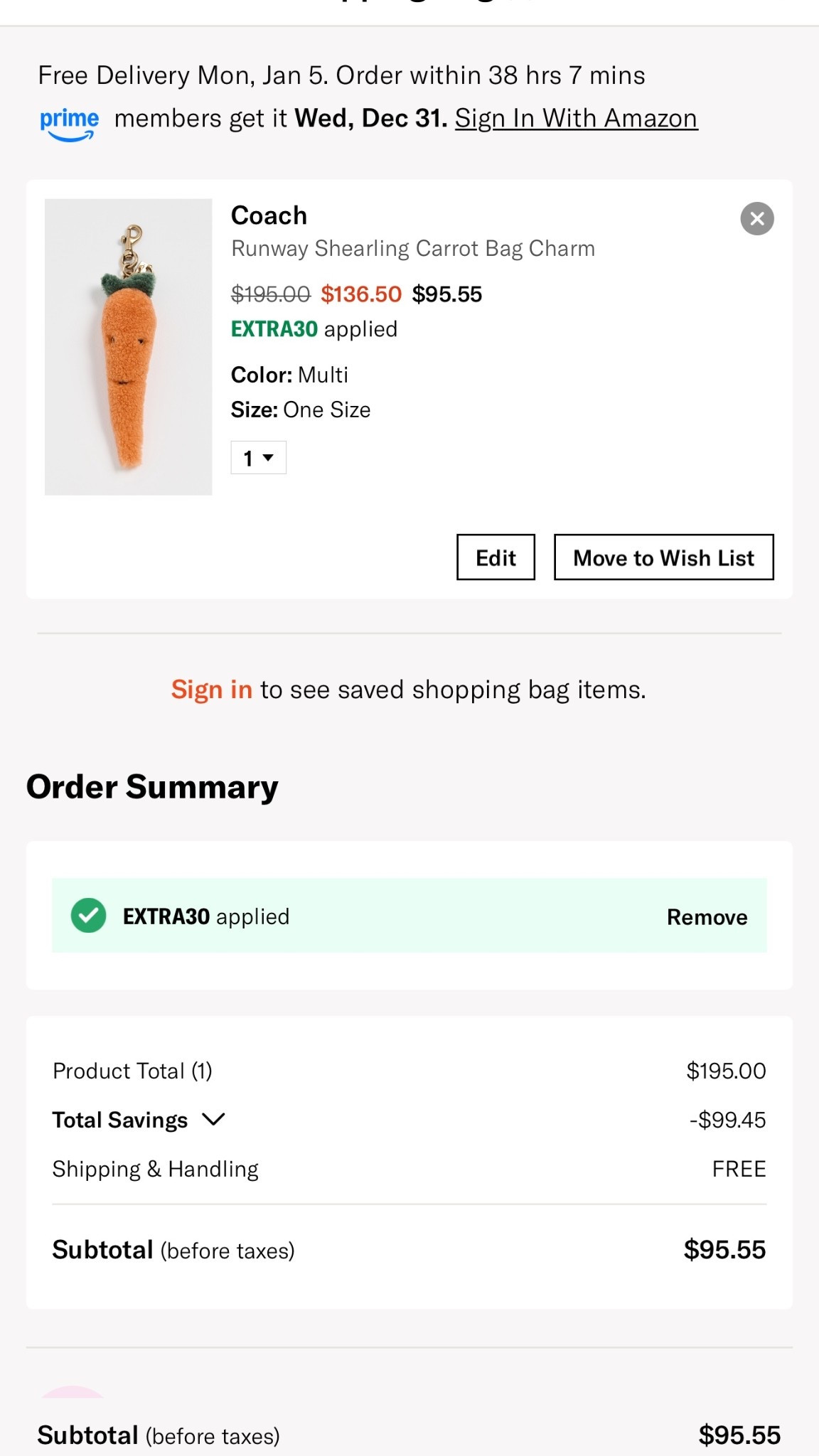Collapse the Total Savings chevron
Screen dimensions: 819x1456
click(x=213, y=1120)
